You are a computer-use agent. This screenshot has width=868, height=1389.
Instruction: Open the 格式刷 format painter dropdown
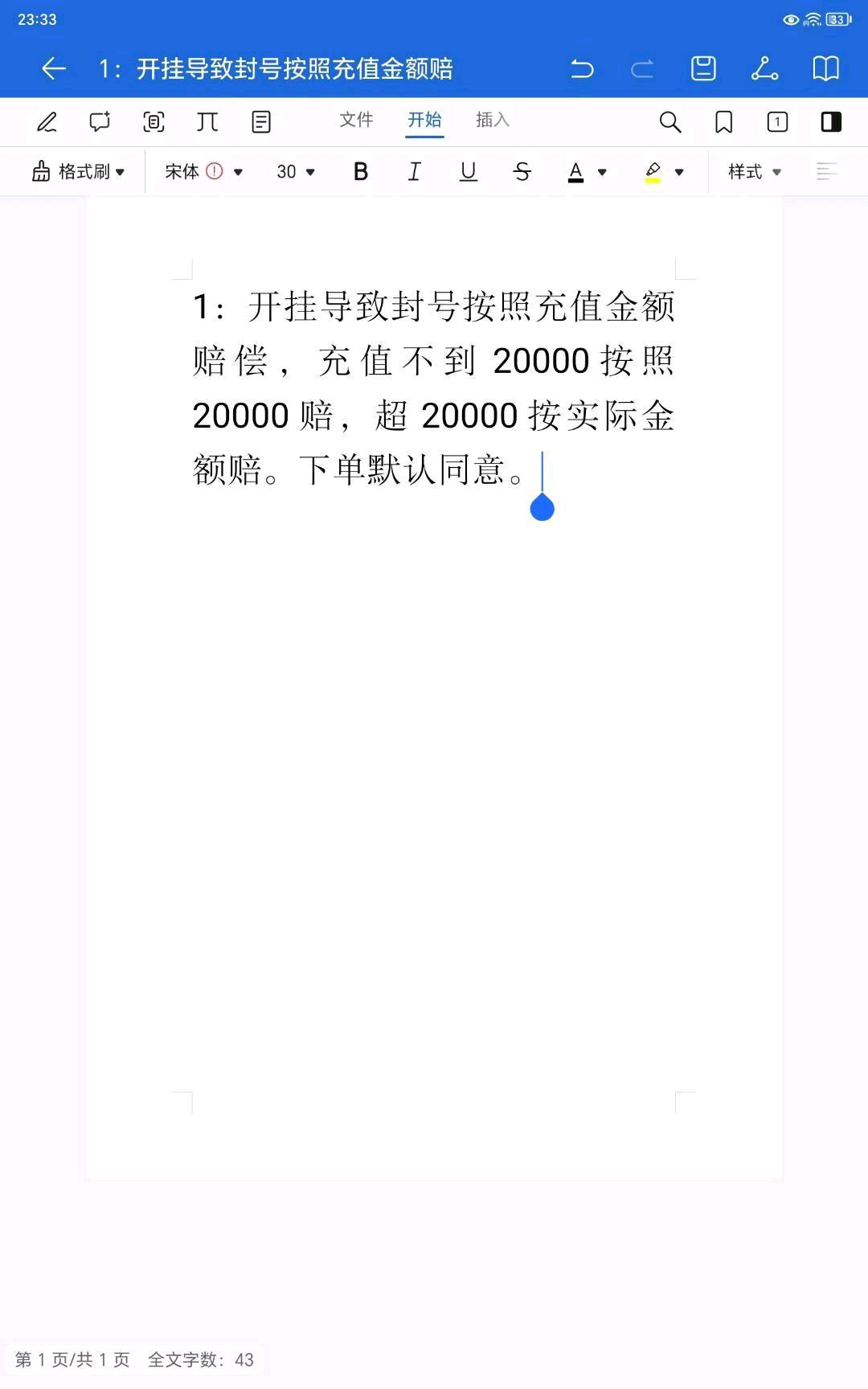pyautogui.click(x=78, y=171)
